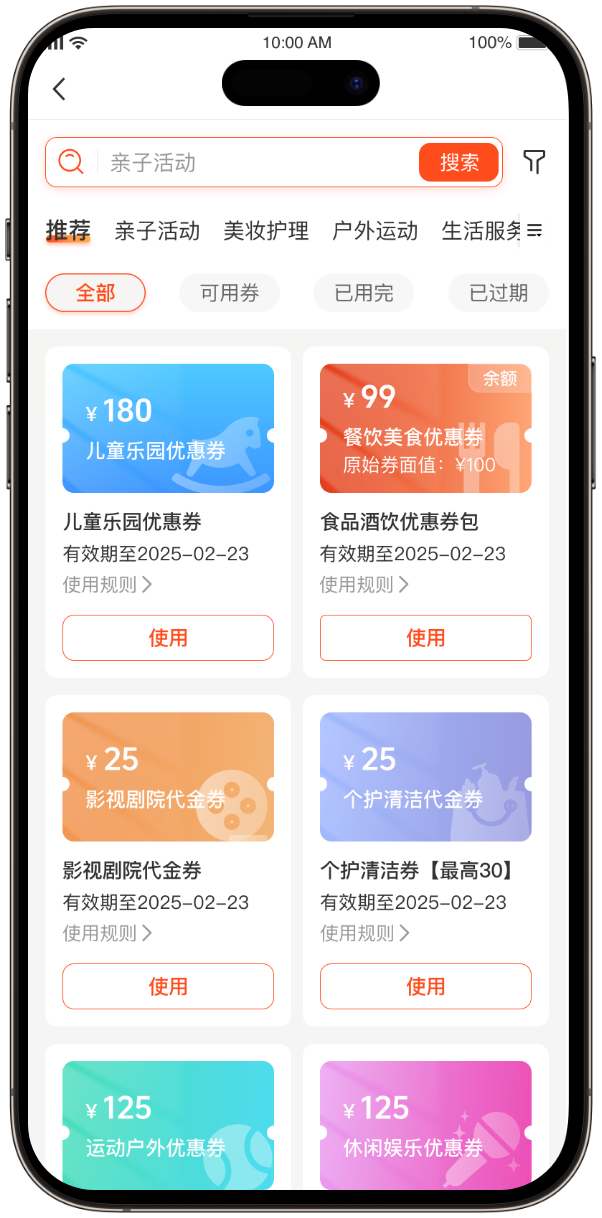Select the 全部 filter chip
This screenshot has height=1218, width=602.
tap(96, 293)
